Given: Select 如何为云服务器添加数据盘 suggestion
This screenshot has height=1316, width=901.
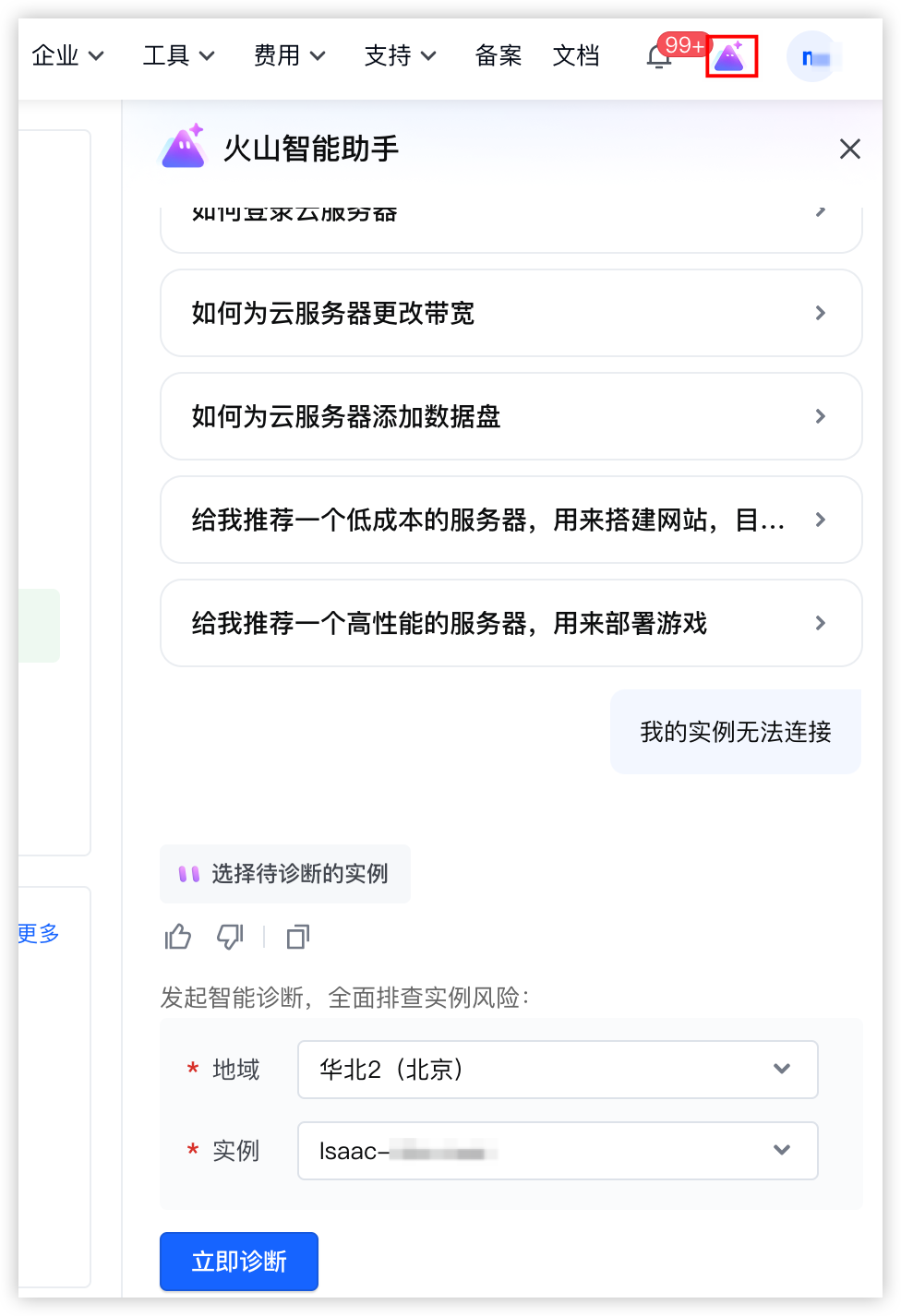Looking at the screenshot, I should [x=511, y=416].
